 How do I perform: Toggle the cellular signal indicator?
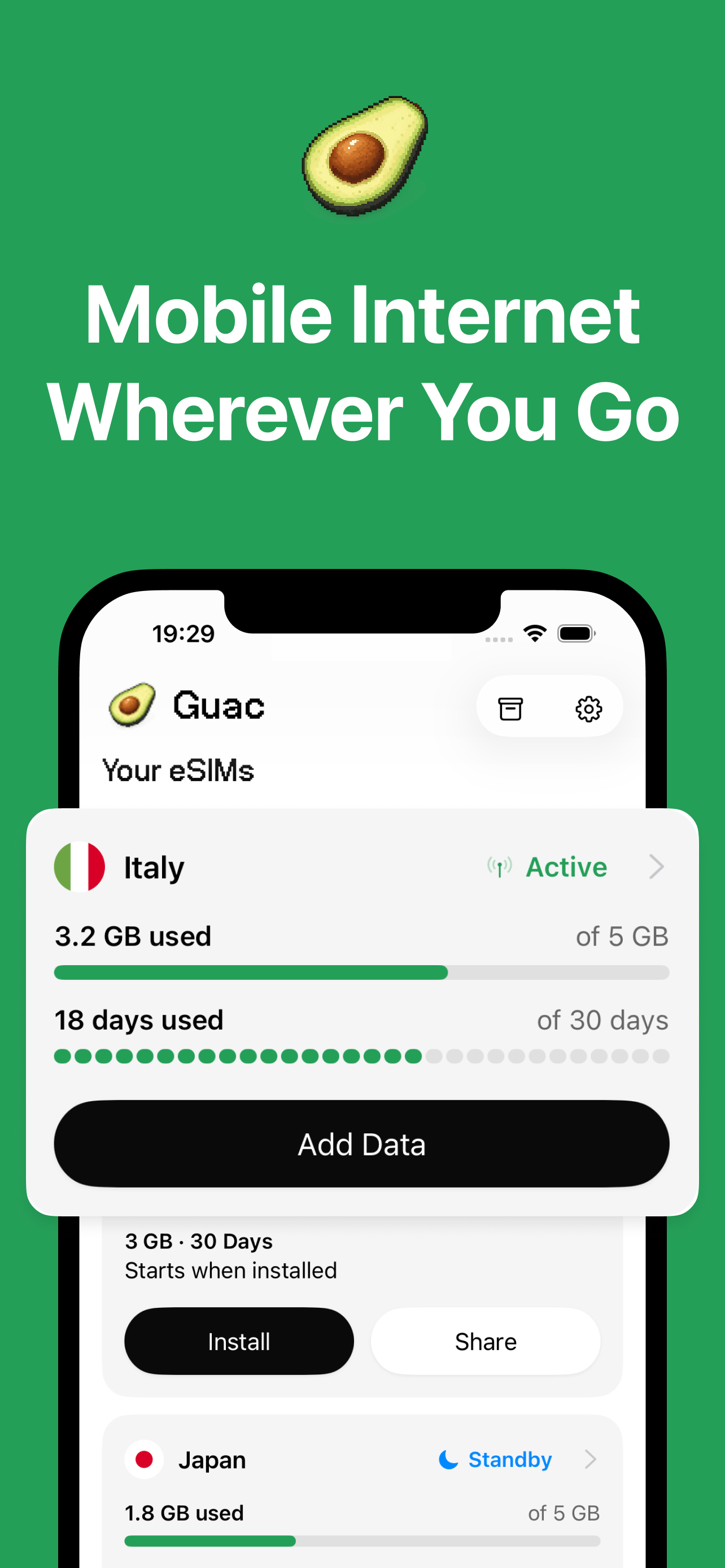tap(499, 638)
